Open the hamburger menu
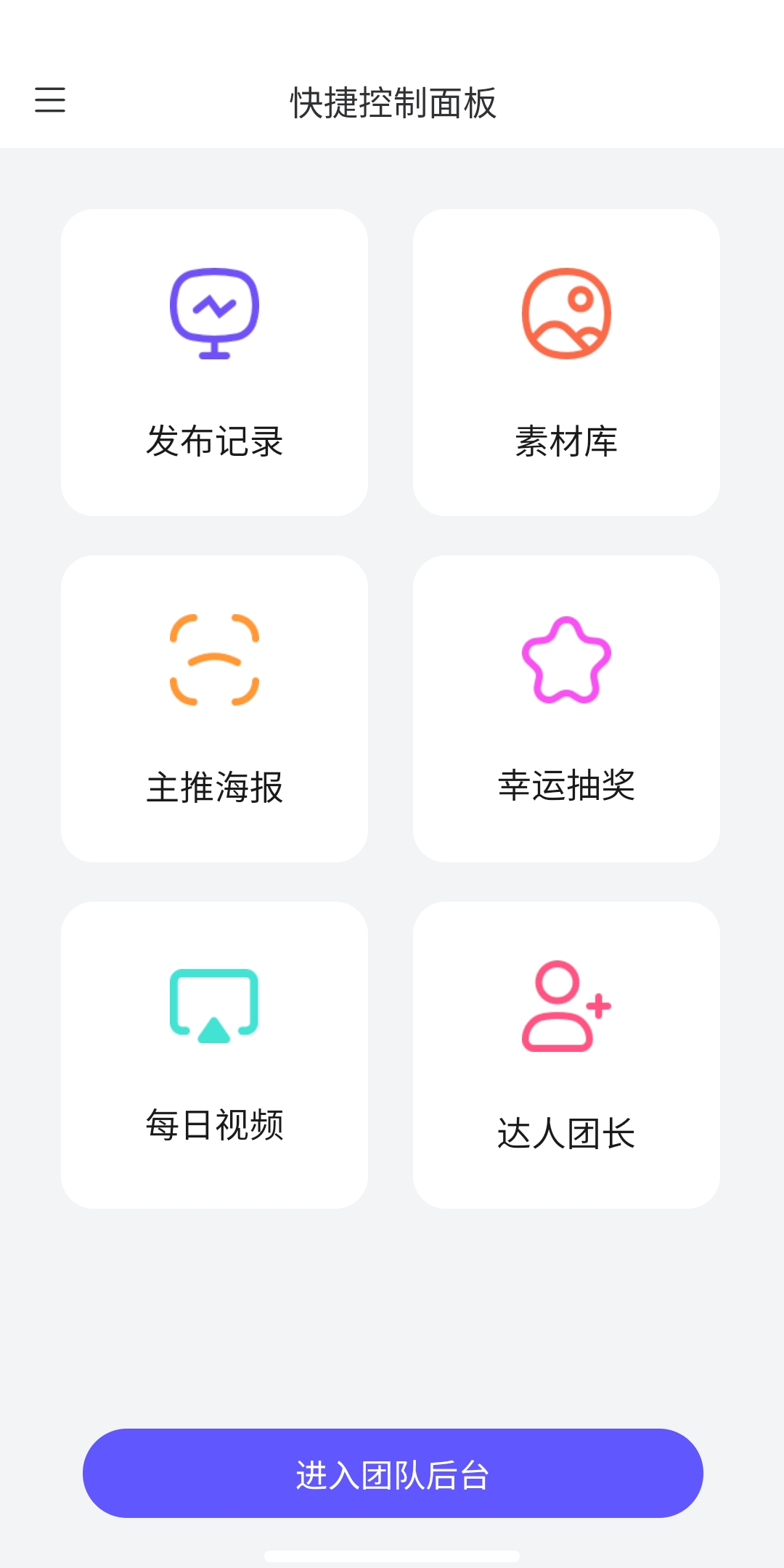Screen dimensions: 784x1568 pyautogui.click(x=50, y=100)
